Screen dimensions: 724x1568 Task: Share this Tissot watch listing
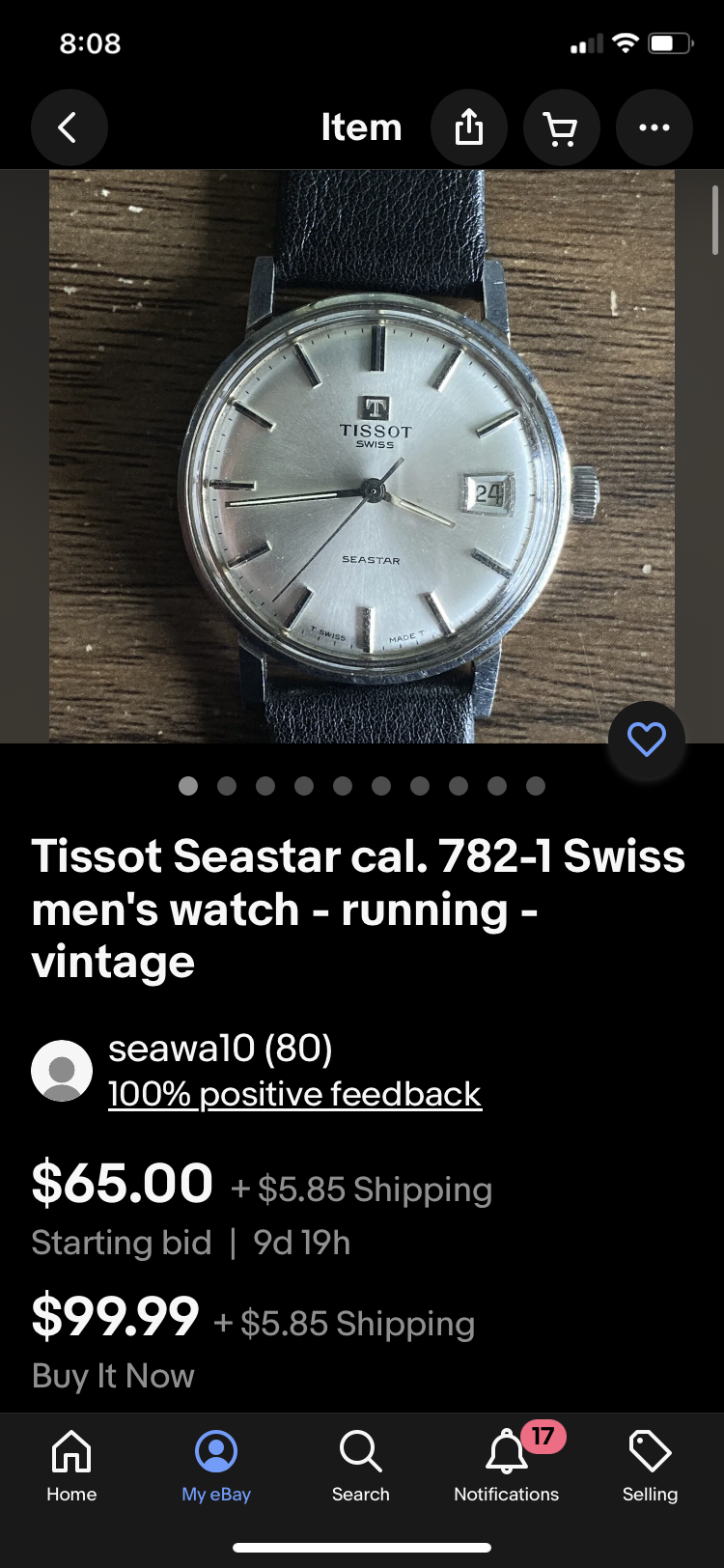(x=469, y=127)
